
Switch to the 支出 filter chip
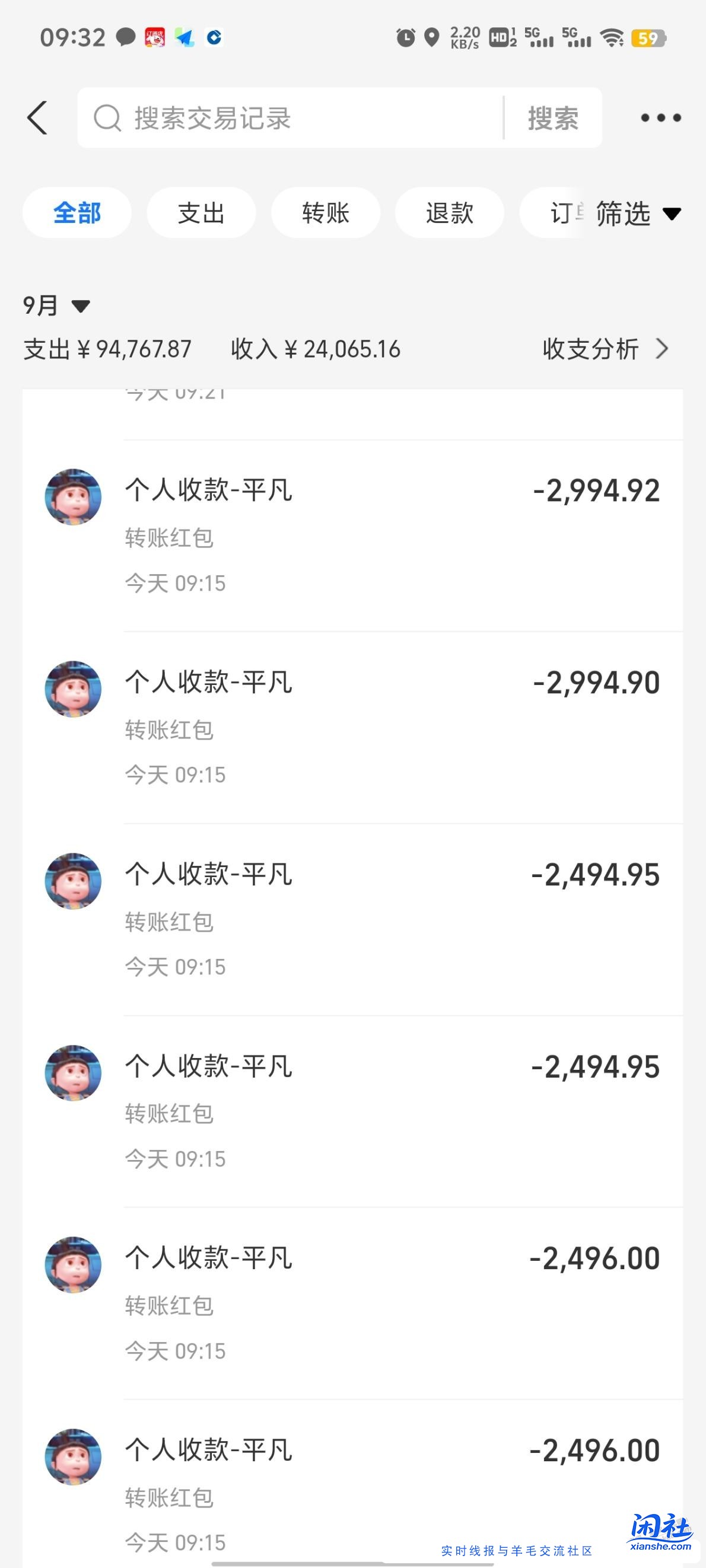201,213
